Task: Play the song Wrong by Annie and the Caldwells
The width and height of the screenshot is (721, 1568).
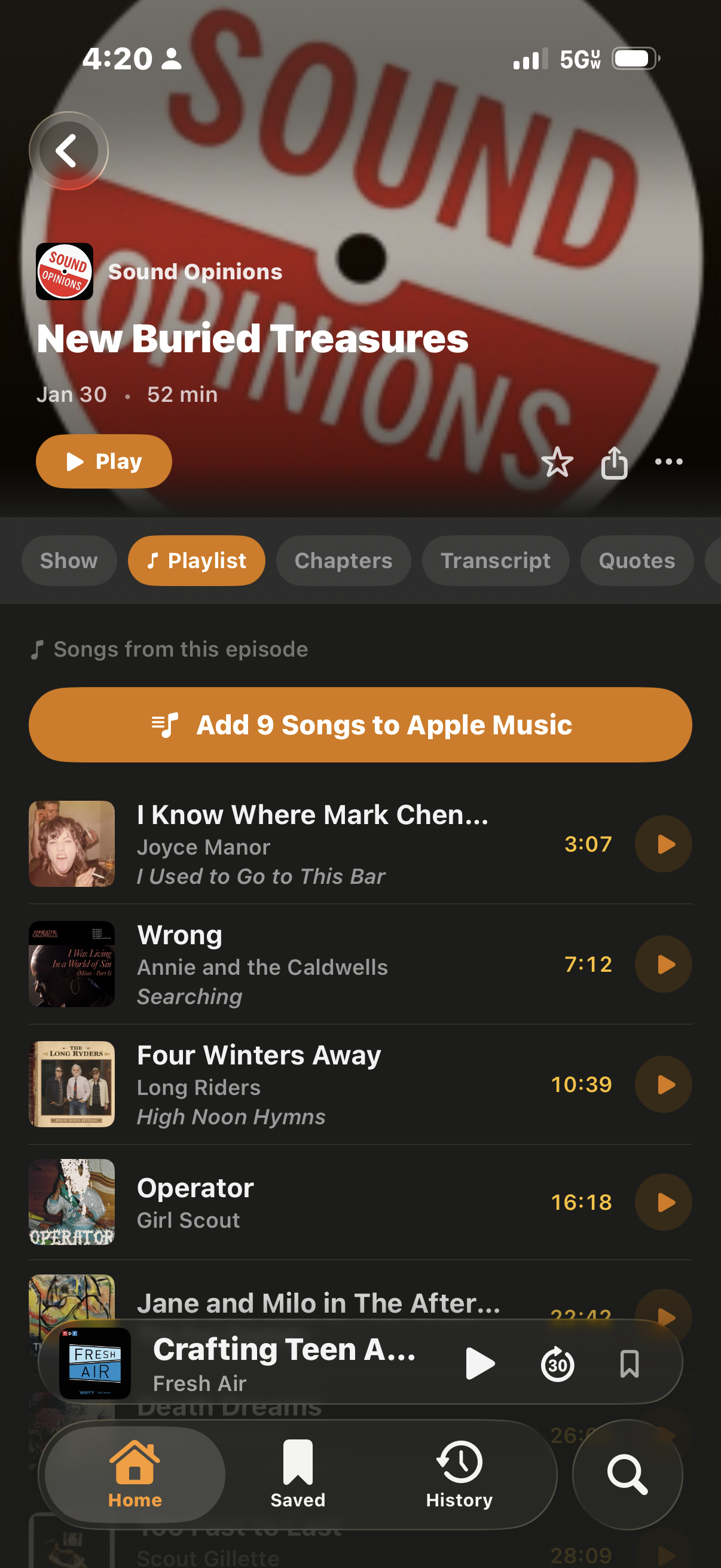Action: click(x=662, y=963)
